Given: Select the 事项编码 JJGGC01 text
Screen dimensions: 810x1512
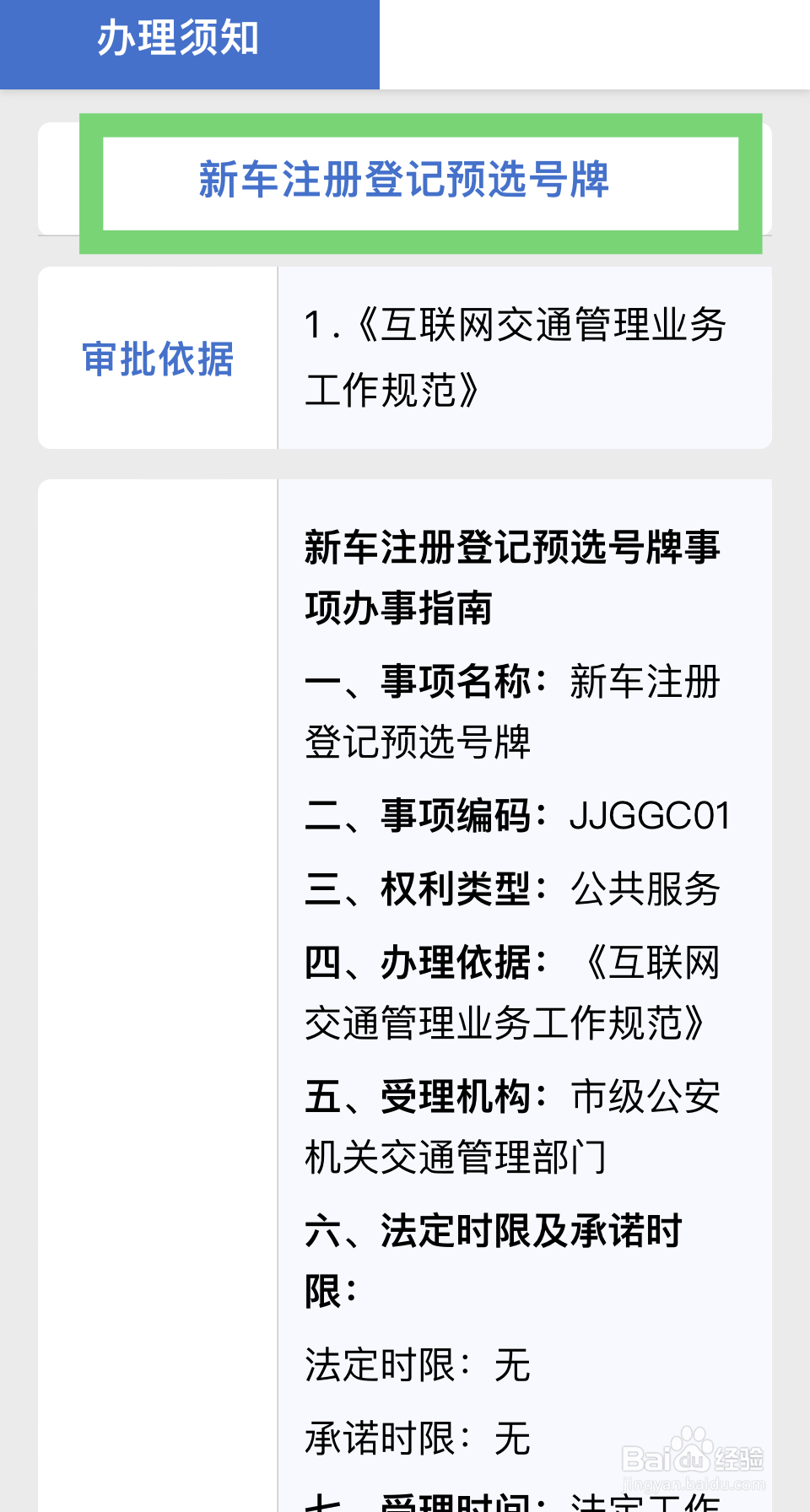Looking at the screenshot, I should 518,815.
